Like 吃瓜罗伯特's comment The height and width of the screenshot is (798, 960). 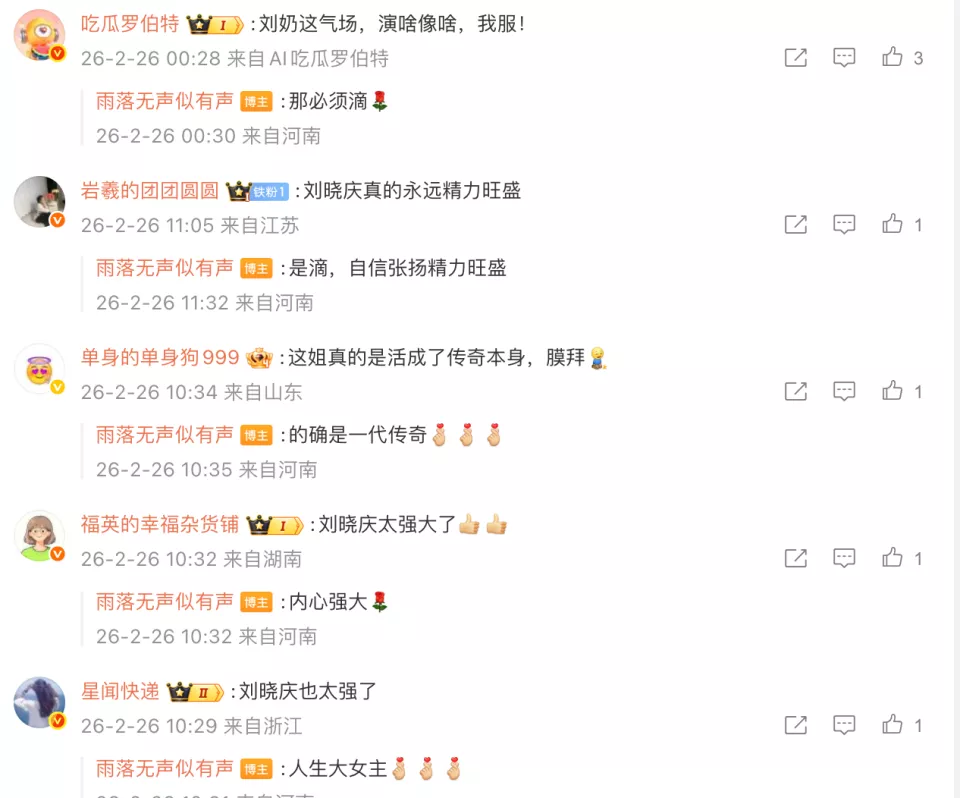[892, 57]
